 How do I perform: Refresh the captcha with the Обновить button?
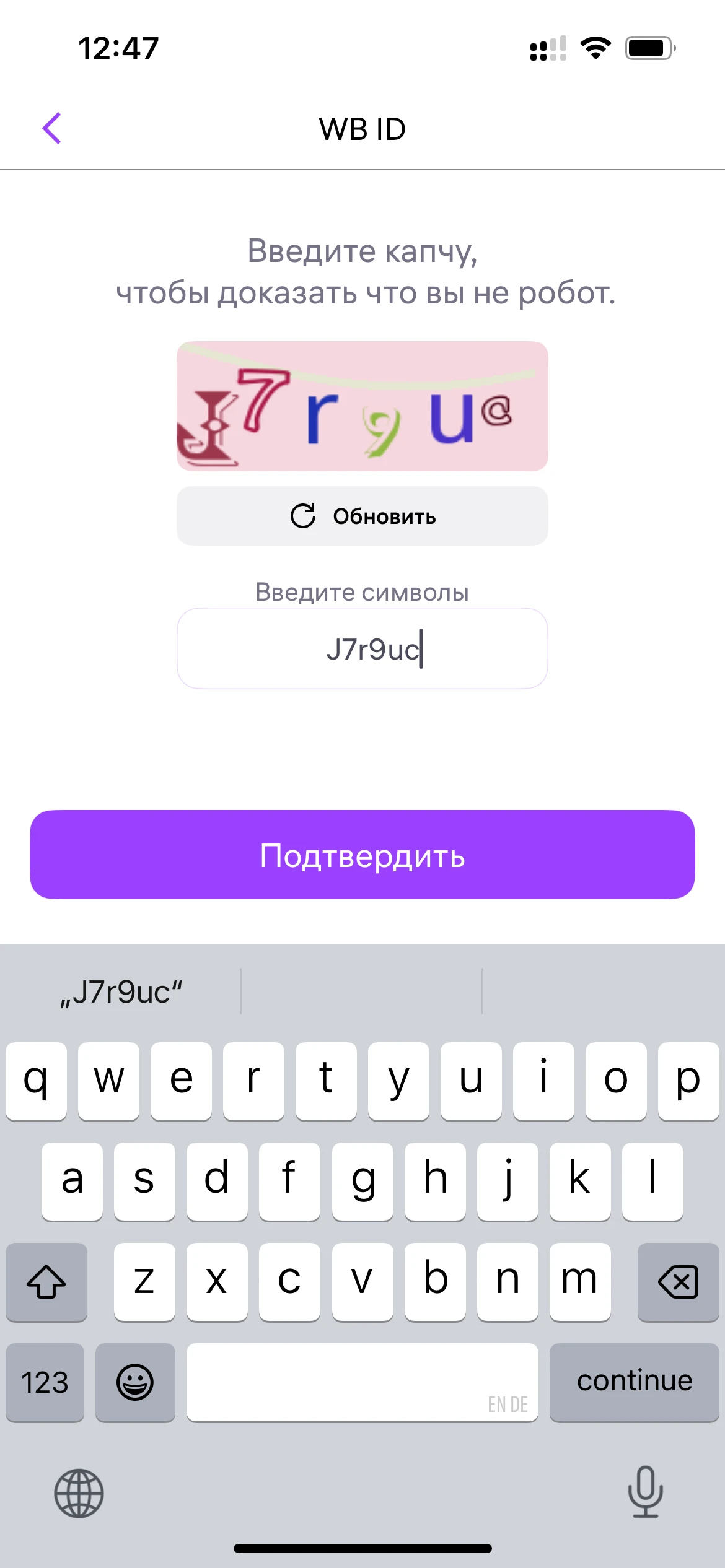(x=362, y=516)
